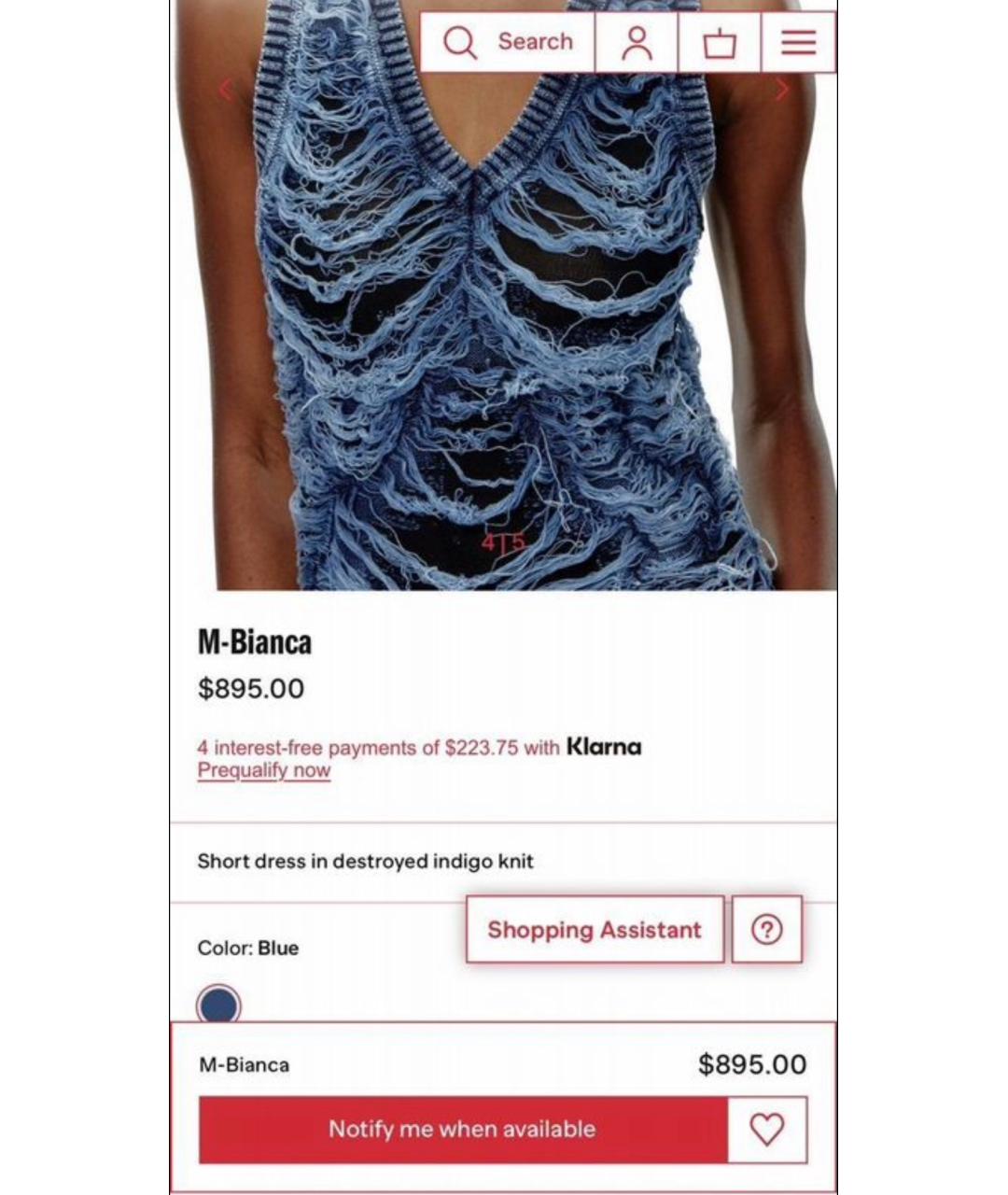Image resolution: width=1008 pixels, height=1195 pixels.
Task: Open the Search box
Action: 507,42
